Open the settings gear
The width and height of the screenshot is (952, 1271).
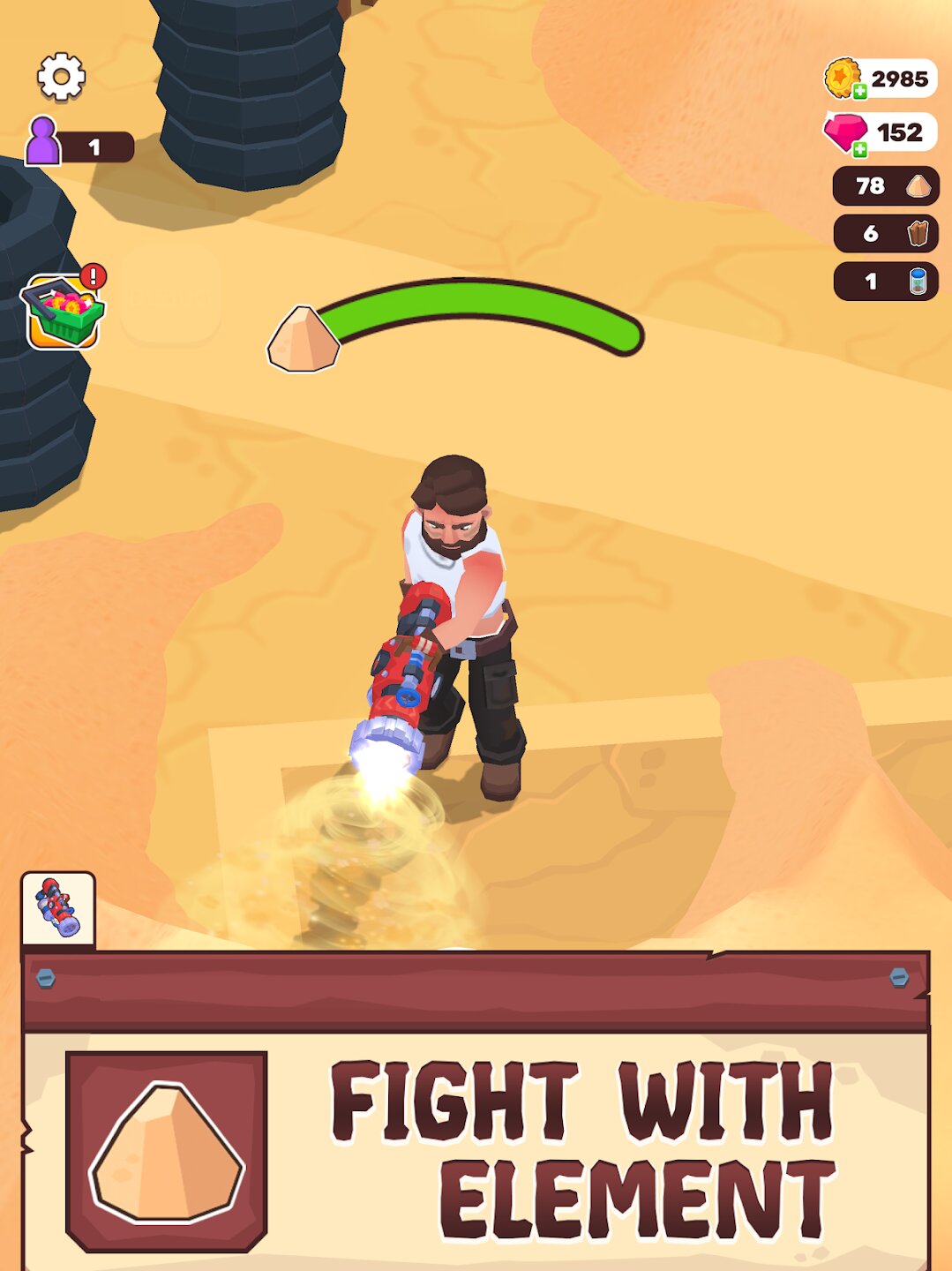pos(61,77)
